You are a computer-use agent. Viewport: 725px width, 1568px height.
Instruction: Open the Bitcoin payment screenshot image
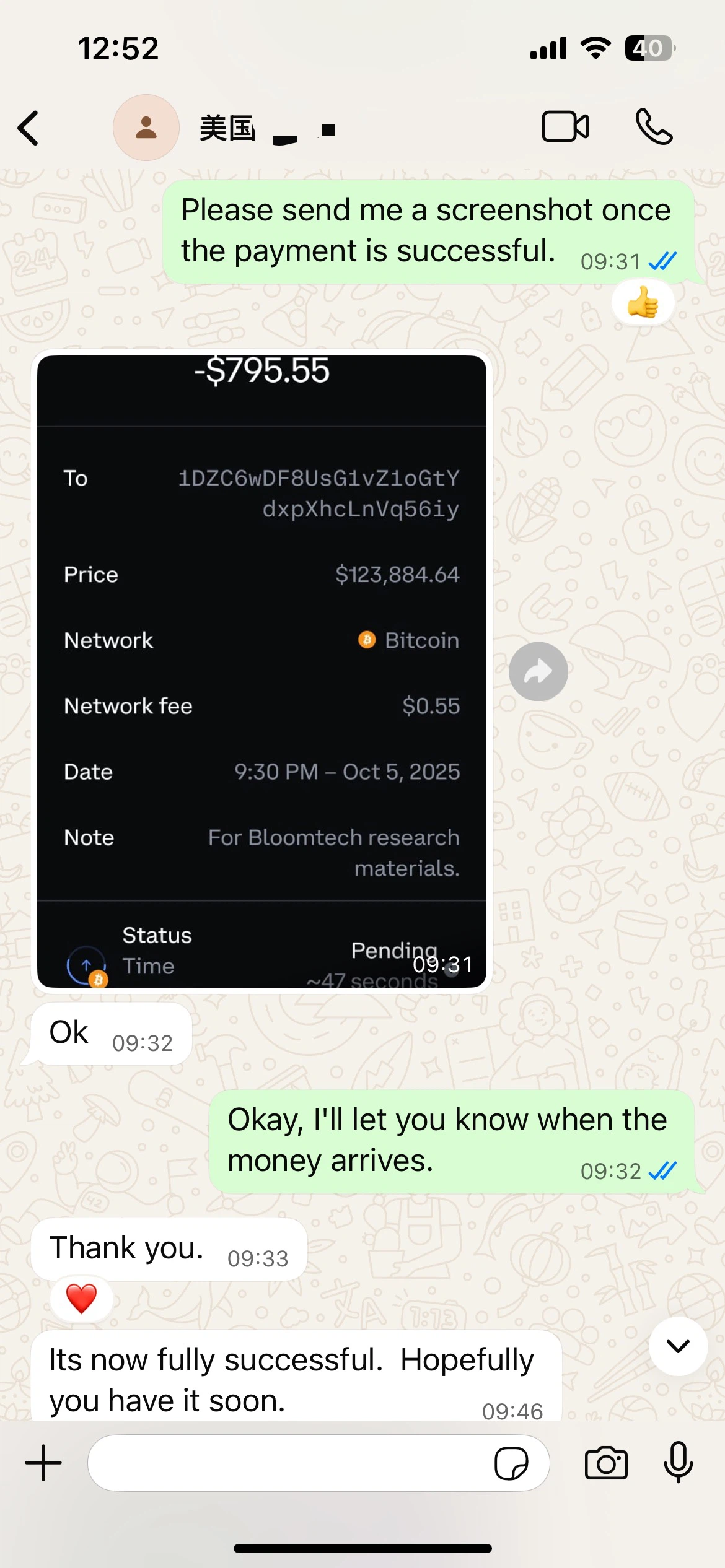pyautogui.click(x=261, y=671)
